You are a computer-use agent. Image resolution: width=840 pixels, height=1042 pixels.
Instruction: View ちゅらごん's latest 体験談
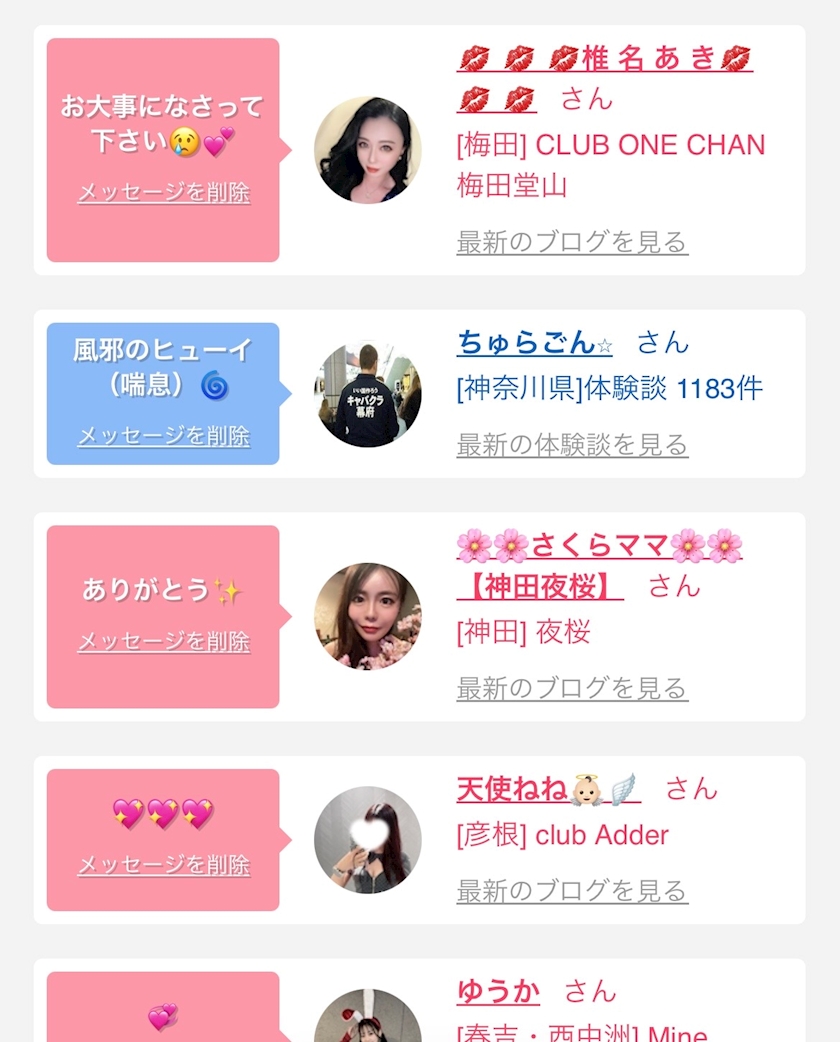click(572, 445)
